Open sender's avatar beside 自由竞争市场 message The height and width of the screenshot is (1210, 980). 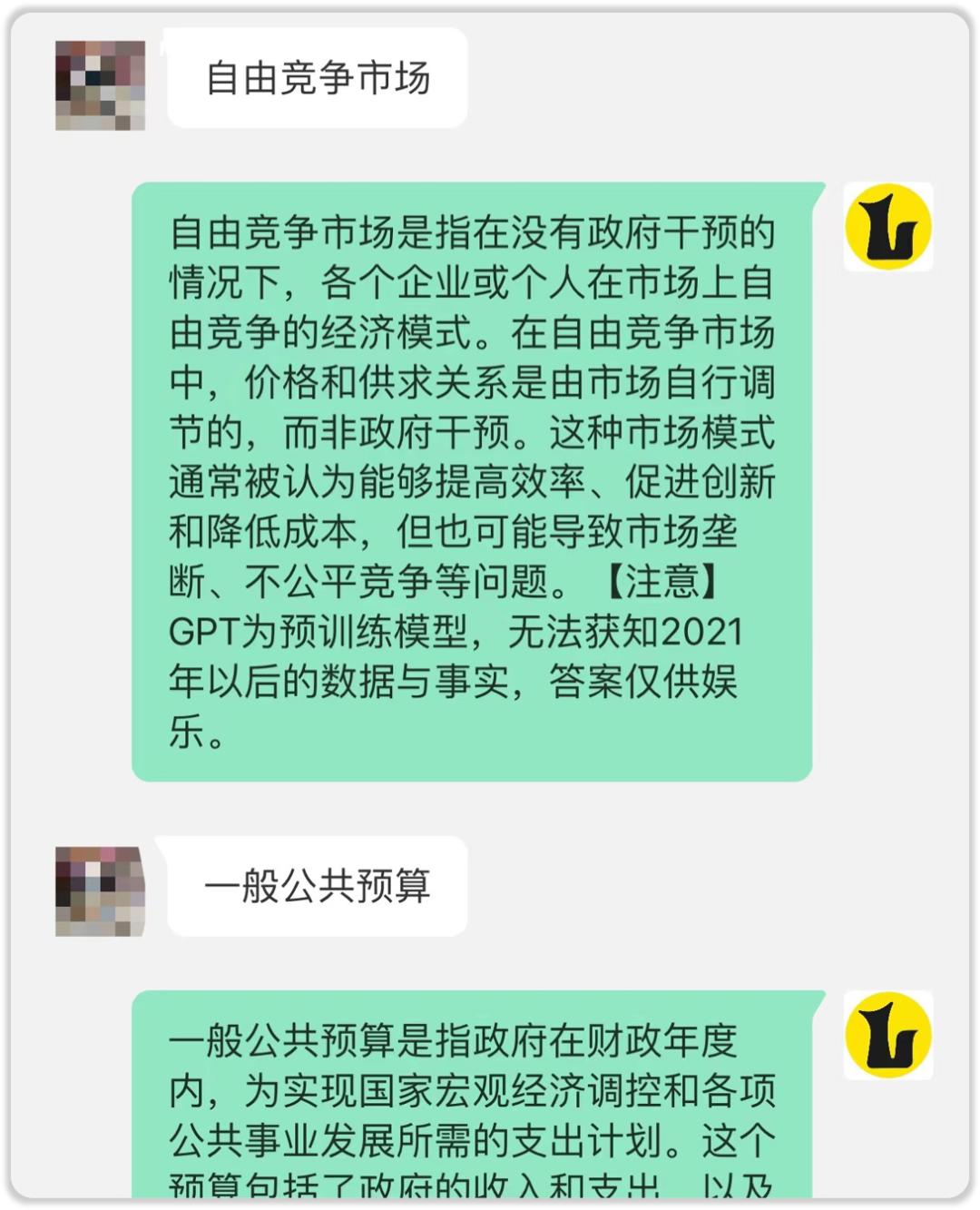(x=100, y=85)
